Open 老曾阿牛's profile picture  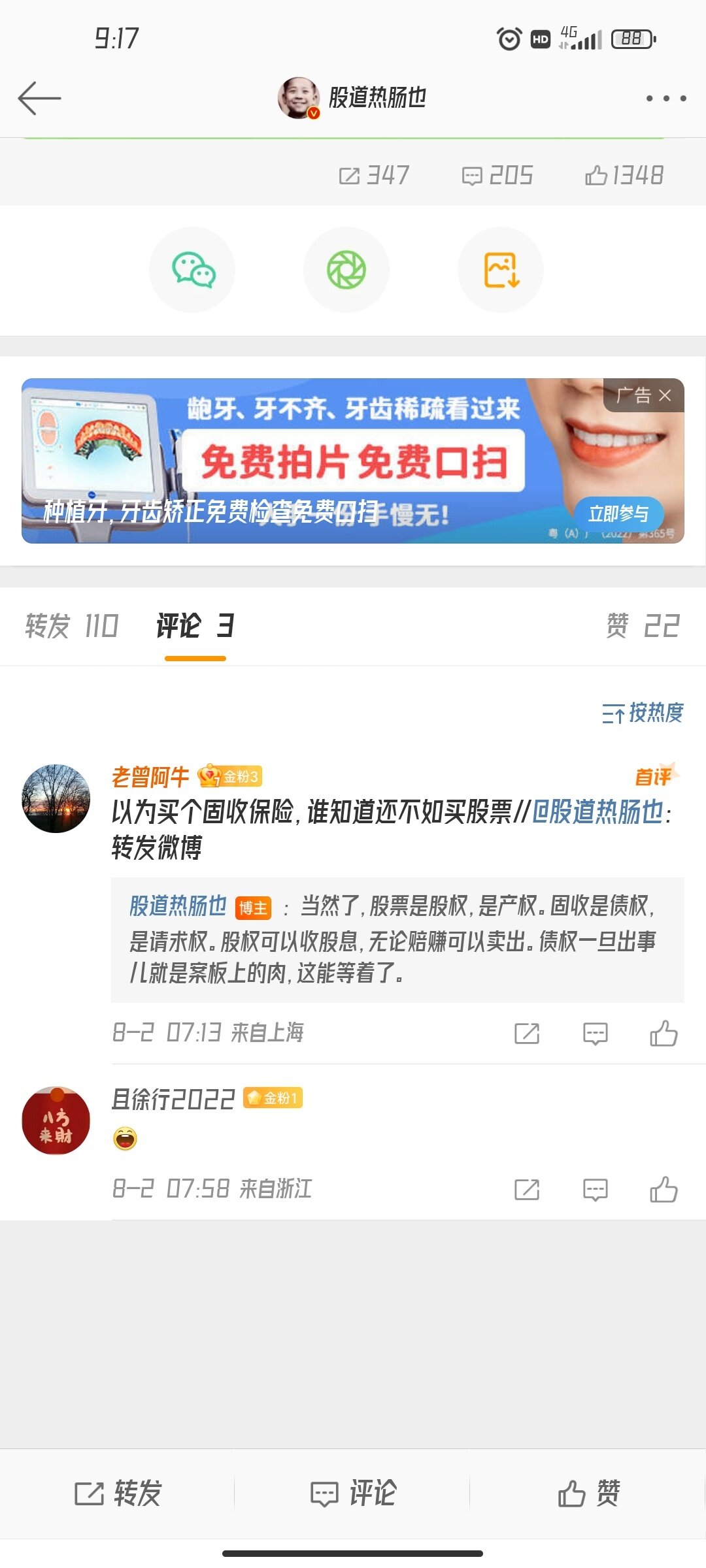click(56, 798)
